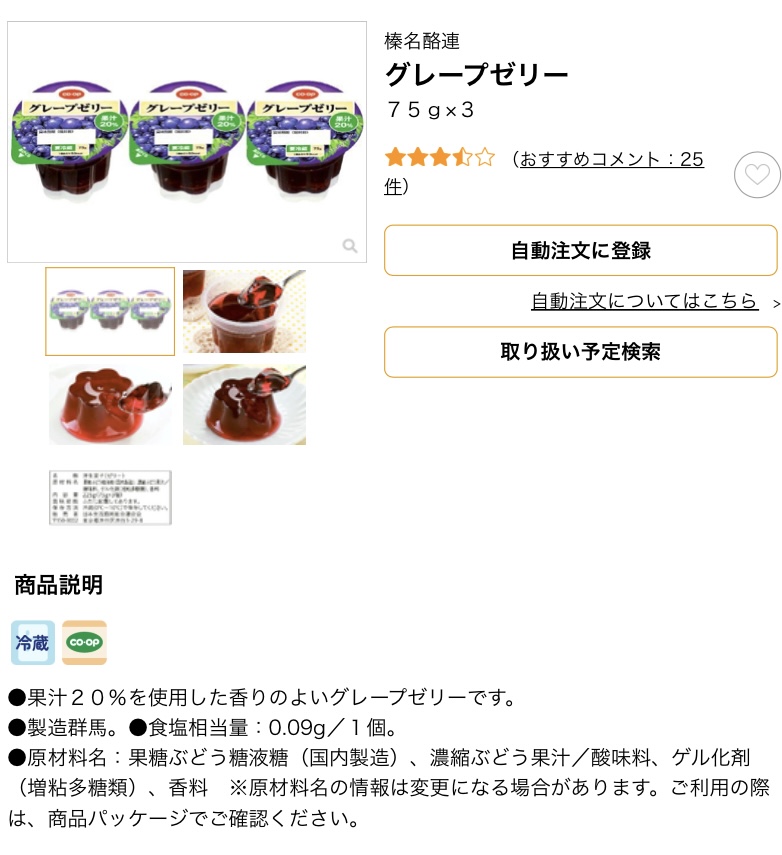Select the three-cup package thumbnail
The image size is (782, 855).
pos(110,311)
